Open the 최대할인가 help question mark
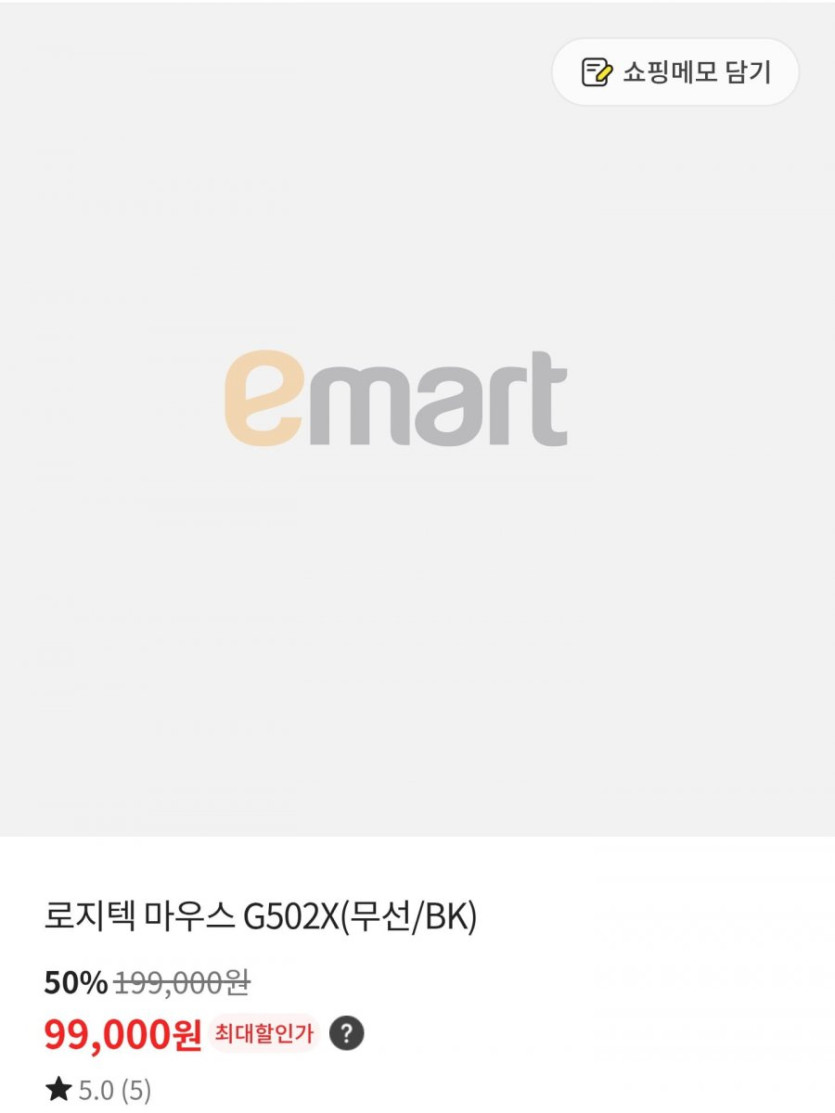Screen dimensions: 835x1113 click(x=347, y=1033)
